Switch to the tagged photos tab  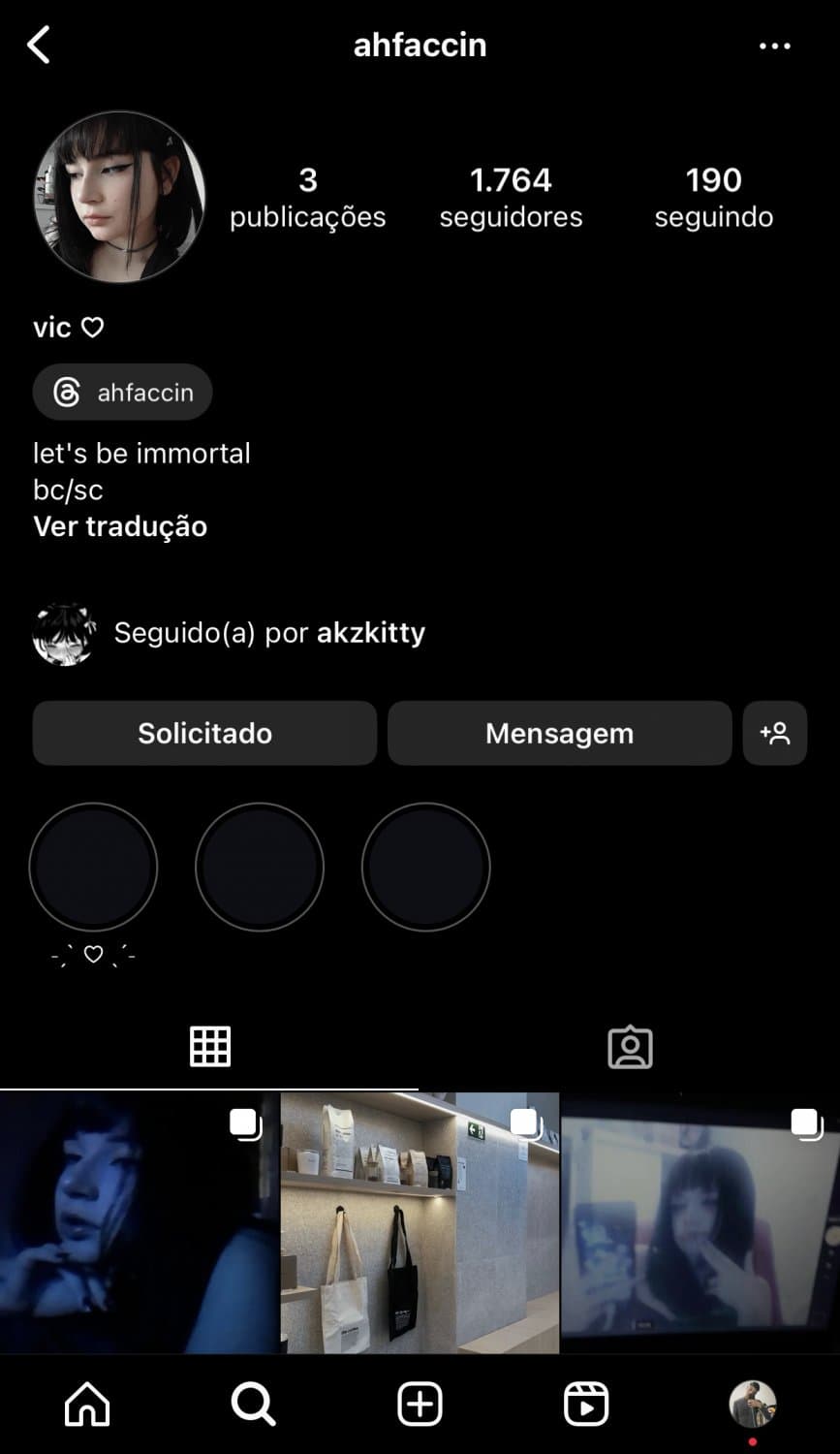[x=630, y=1047]
